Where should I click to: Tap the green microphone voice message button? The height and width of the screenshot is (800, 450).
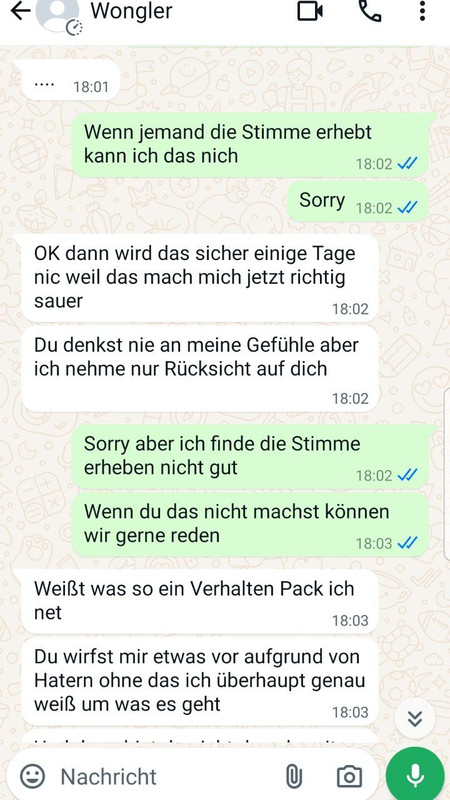coord(415,776)
